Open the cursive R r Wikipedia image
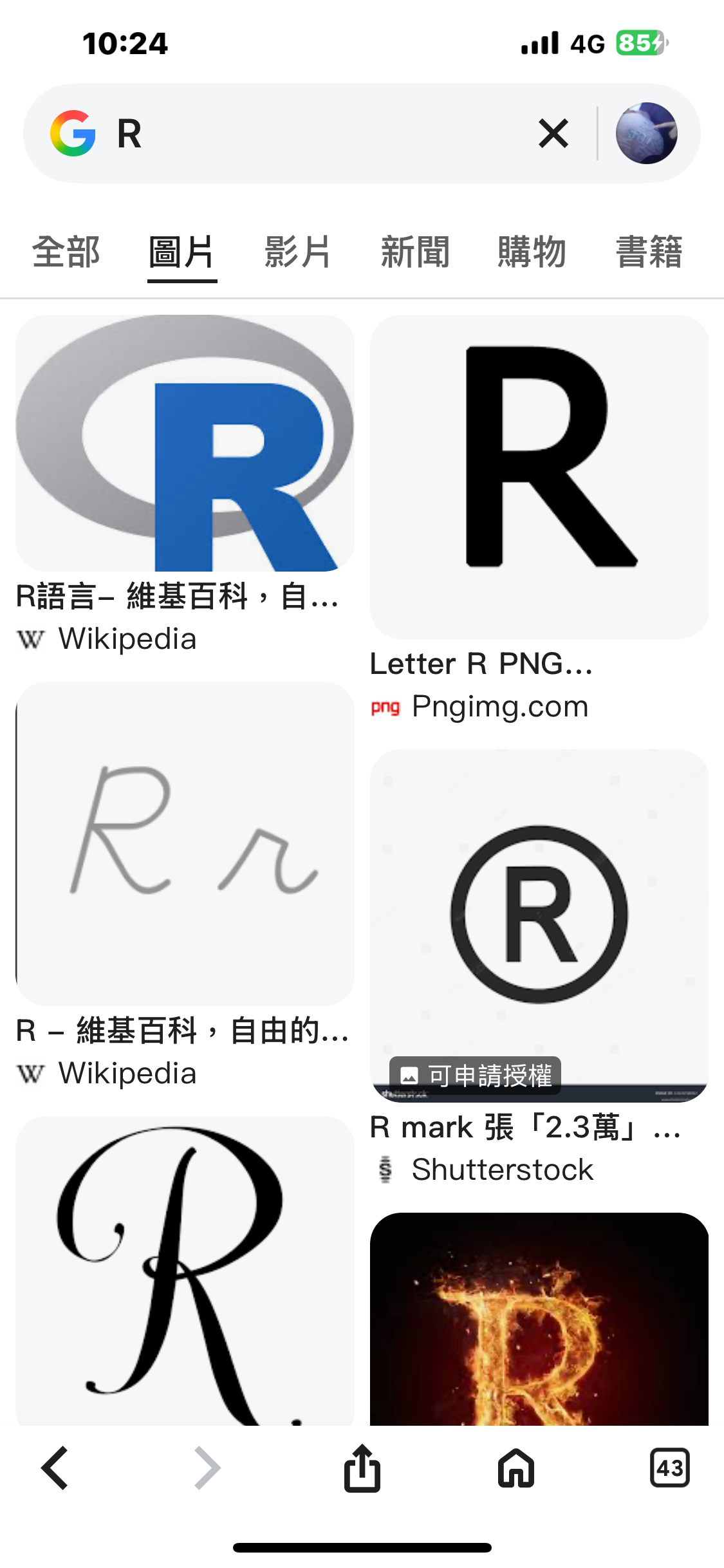This screenshot has width=724, height=1568. click(x=185, y=843)
